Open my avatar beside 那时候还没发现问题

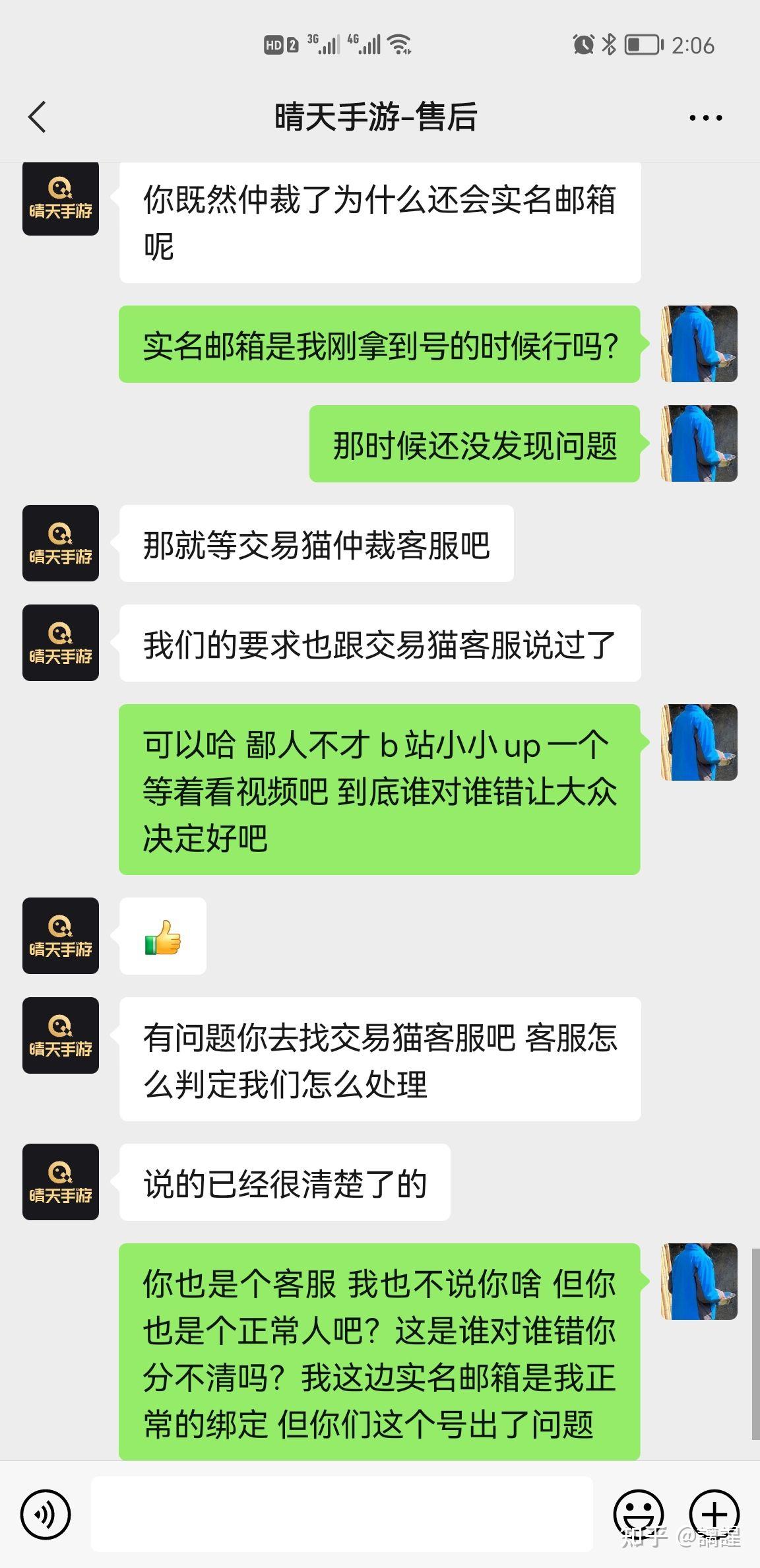[x=699, y=443]
